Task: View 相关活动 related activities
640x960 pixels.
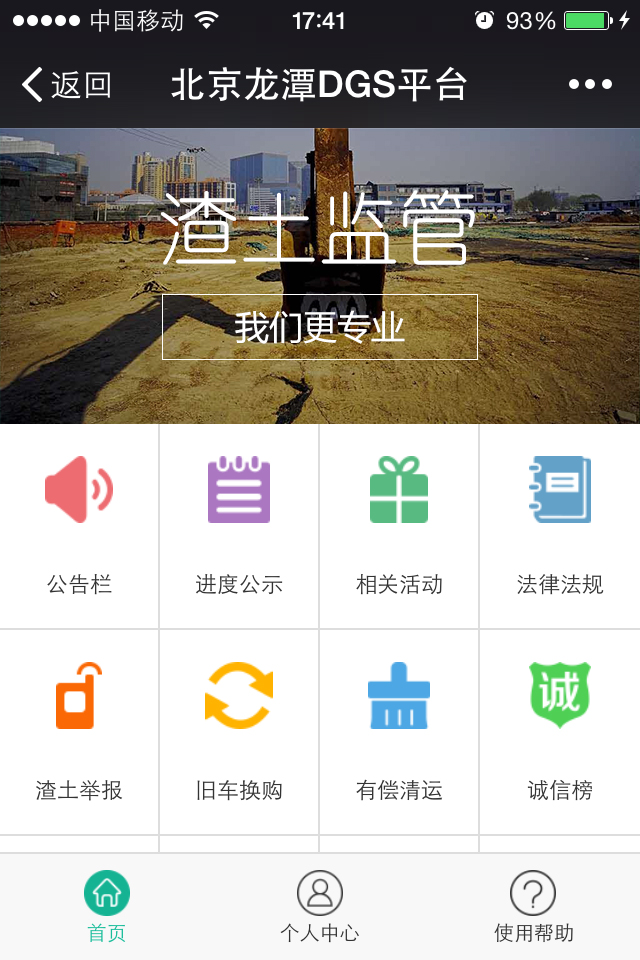Action: pos(399,525)
